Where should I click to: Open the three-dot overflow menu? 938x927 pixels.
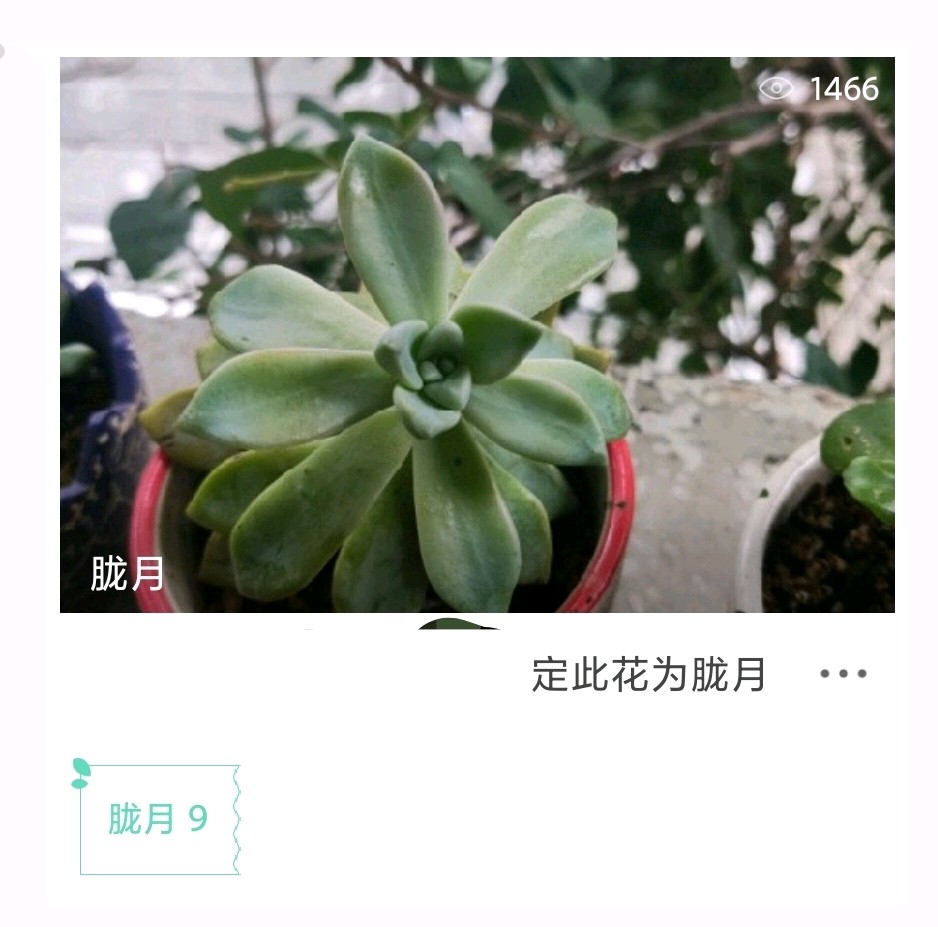[843, 674]
